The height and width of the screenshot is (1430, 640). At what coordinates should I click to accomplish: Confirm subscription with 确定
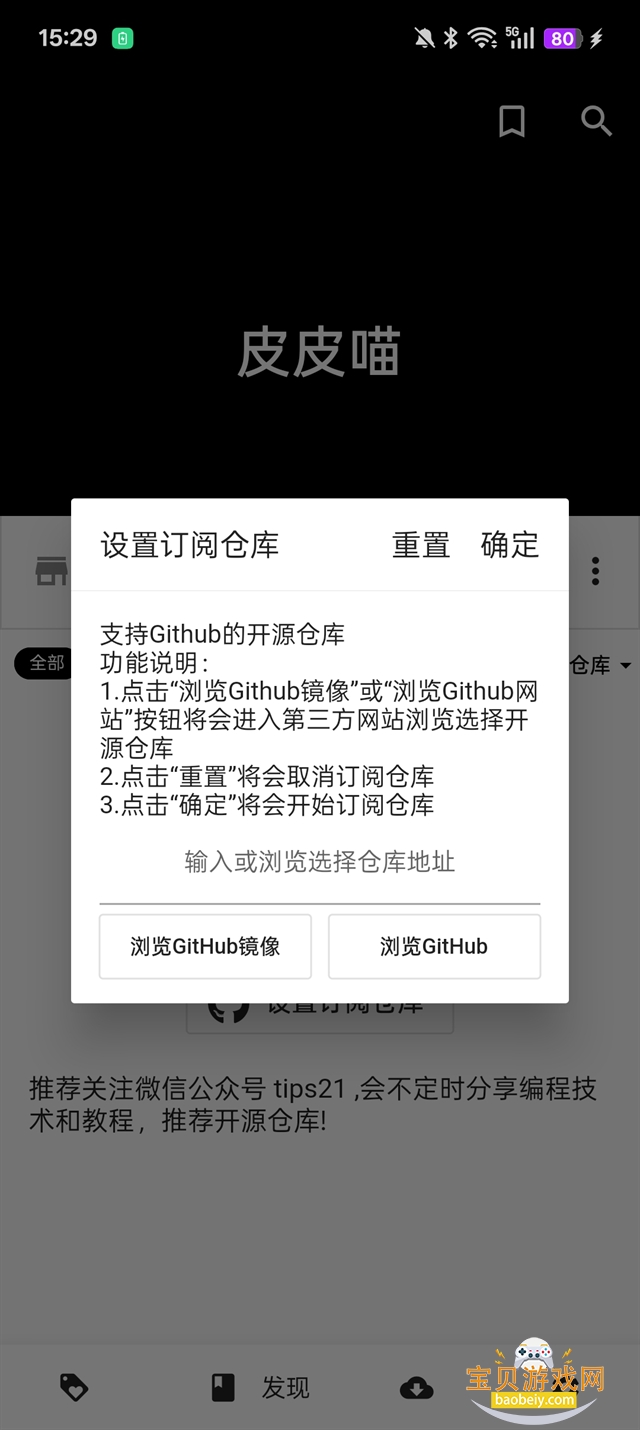click(x=509, y=545)
